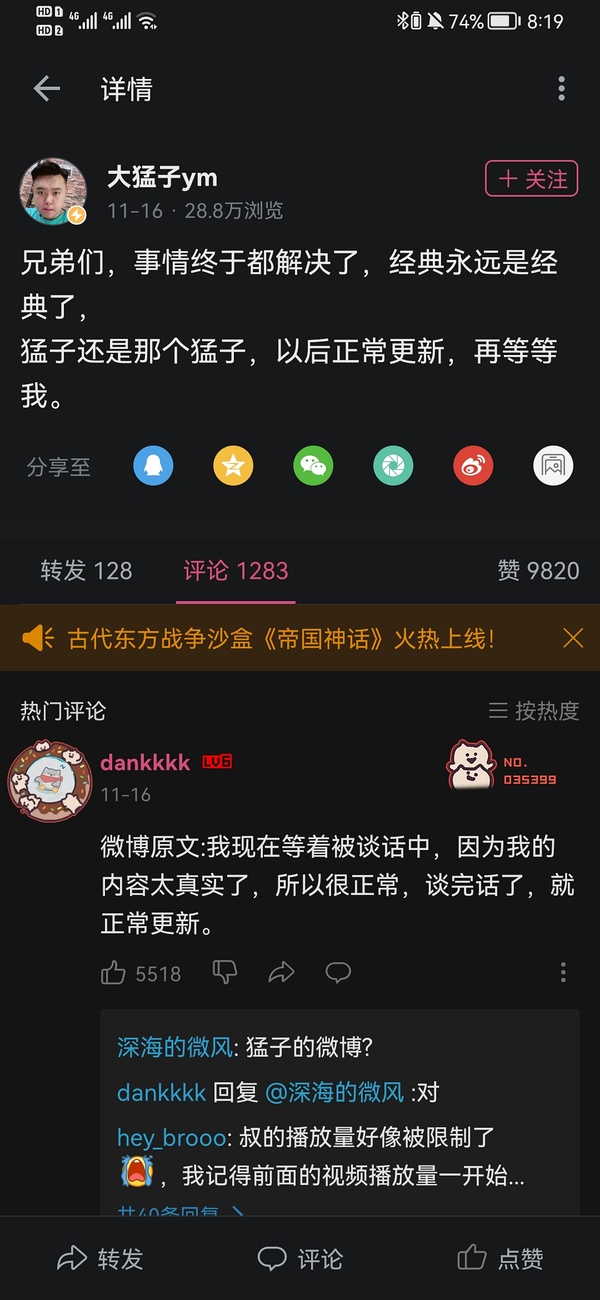Open options menu on dankkkk's comment
This screenshot has height=1300, width=600.
(x=563, y=972)
